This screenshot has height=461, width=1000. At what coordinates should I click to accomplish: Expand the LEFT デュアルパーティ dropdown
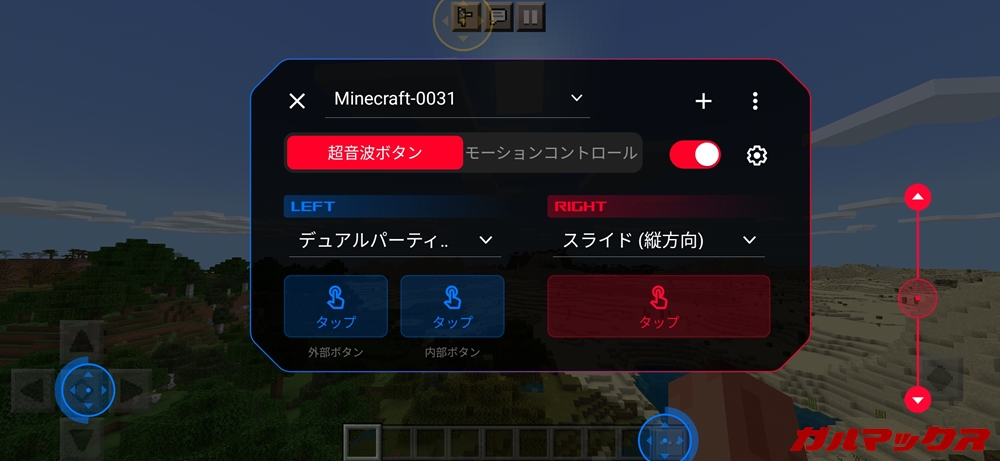point(485,240)
